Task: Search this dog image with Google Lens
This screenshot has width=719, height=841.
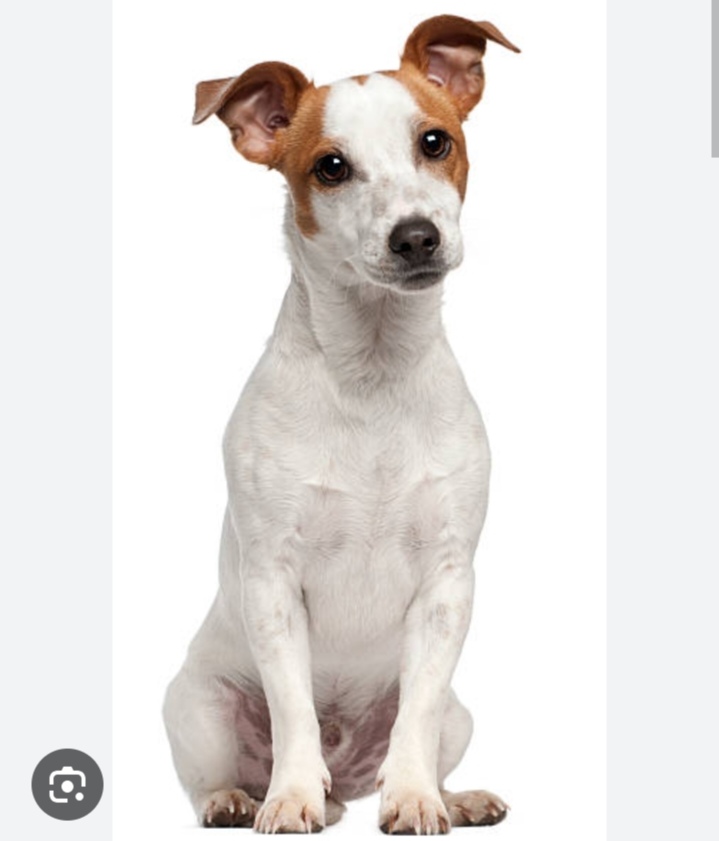Action: tap(67, 784)
